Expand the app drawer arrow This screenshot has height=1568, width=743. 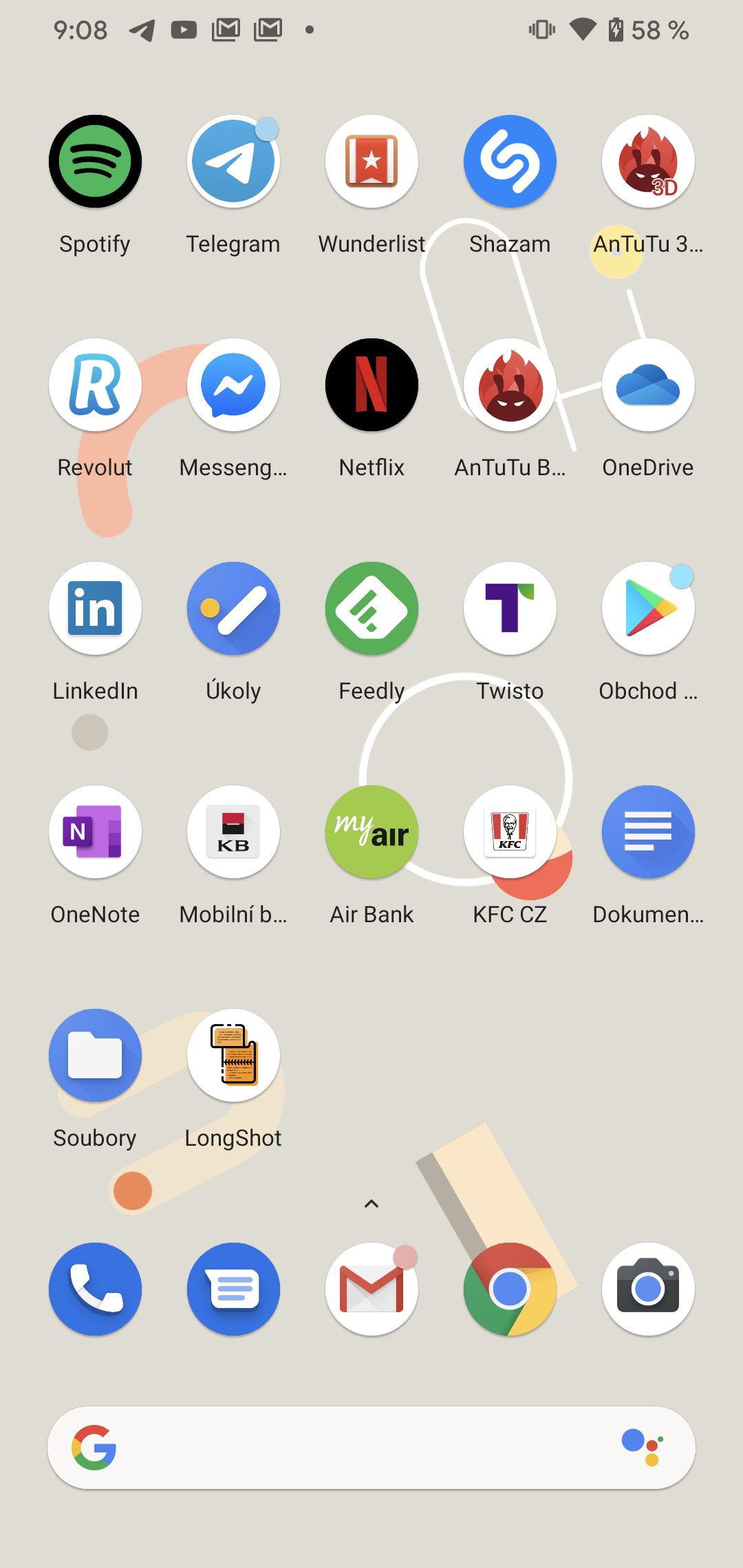coord(371,1204)
